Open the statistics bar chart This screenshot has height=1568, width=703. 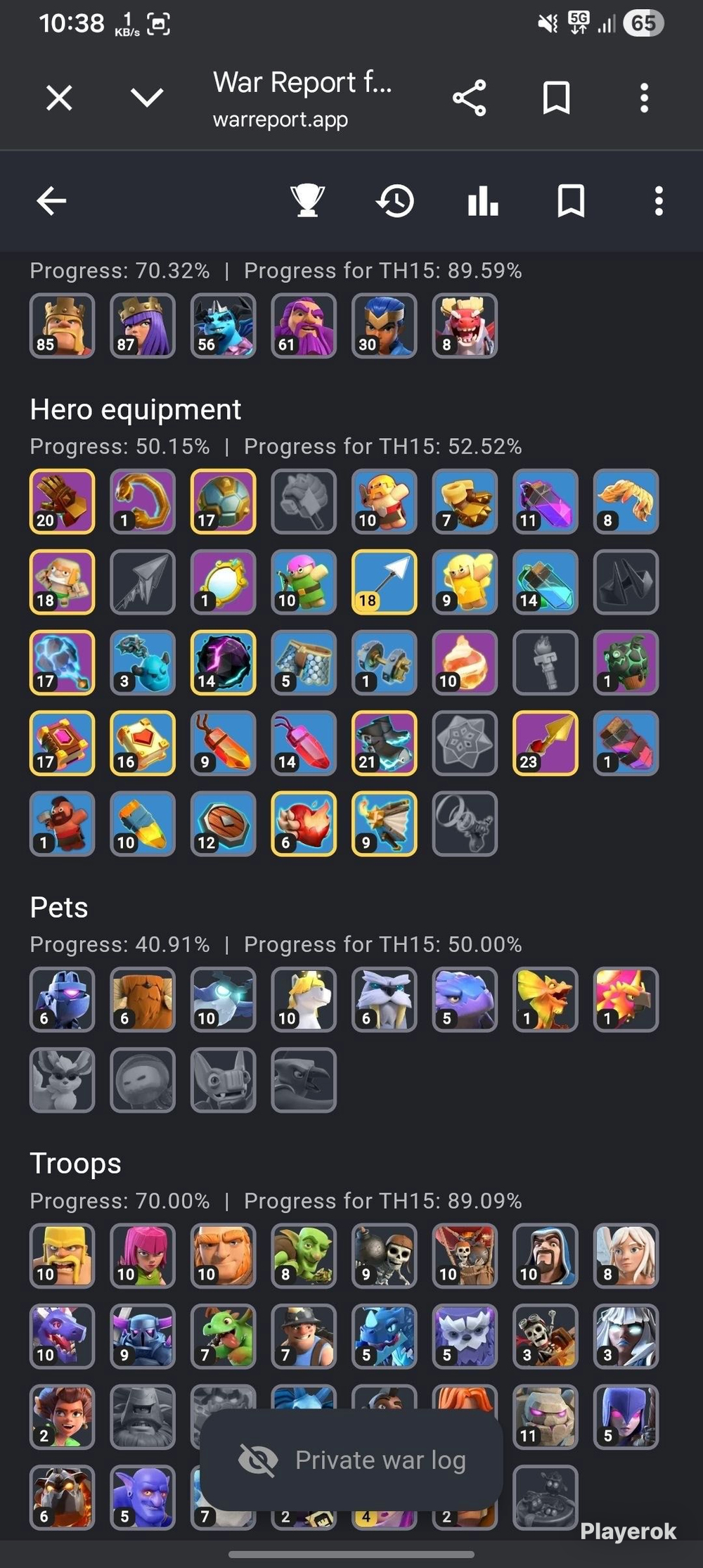[x=483, y=201]
